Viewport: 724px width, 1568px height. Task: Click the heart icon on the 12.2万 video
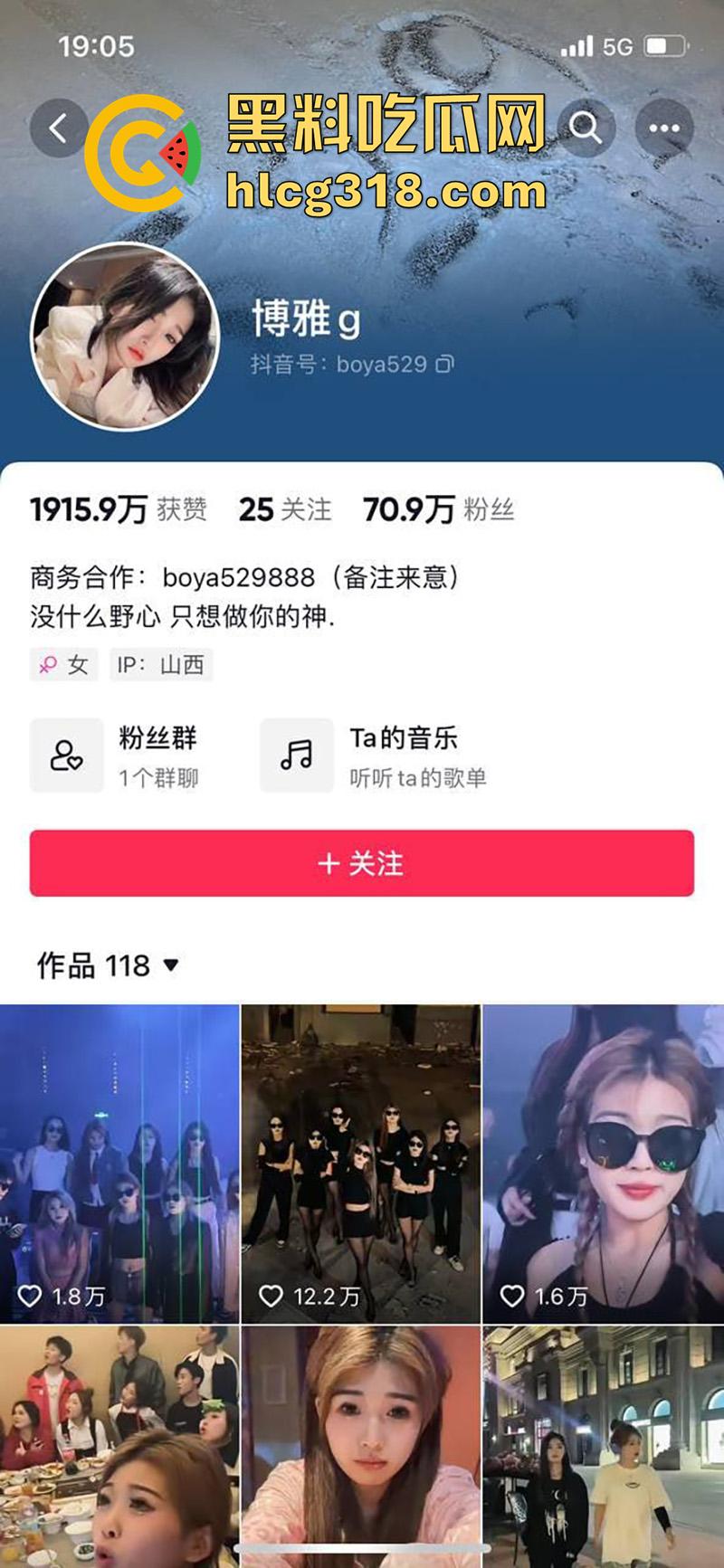(272, 1294)
